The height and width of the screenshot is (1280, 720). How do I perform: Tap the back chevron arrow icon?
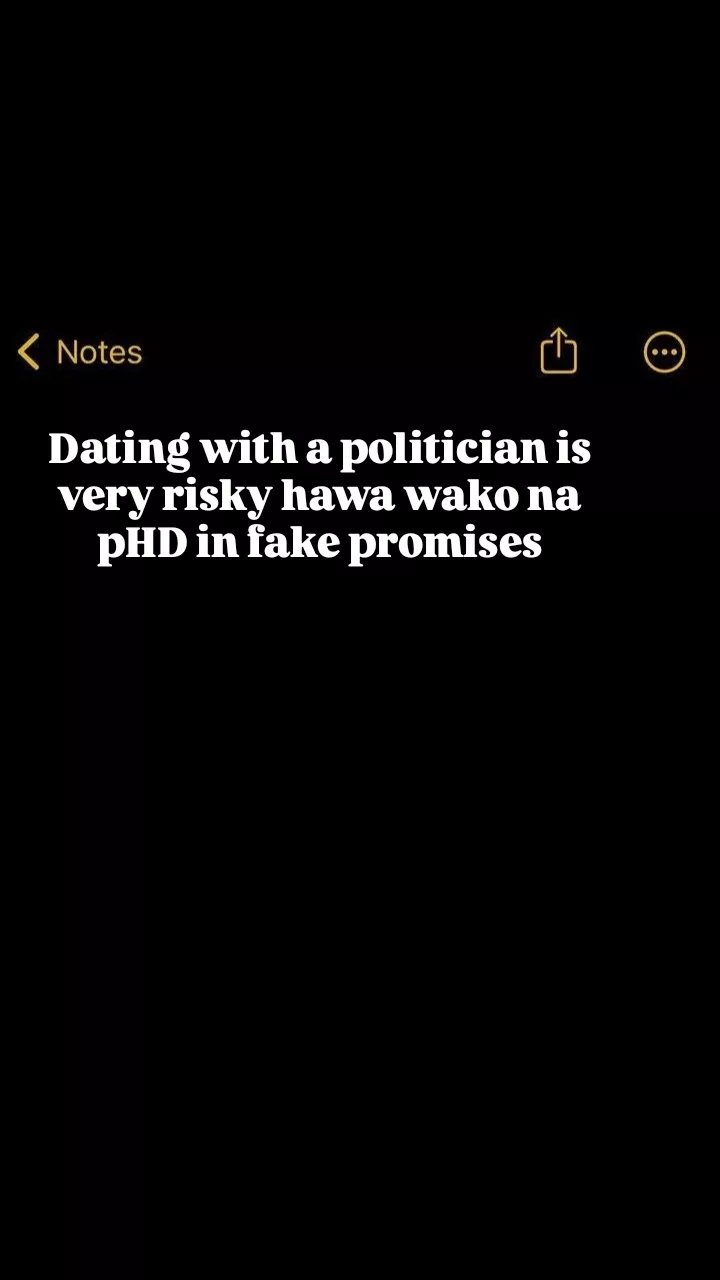click(x=28, y=351)
